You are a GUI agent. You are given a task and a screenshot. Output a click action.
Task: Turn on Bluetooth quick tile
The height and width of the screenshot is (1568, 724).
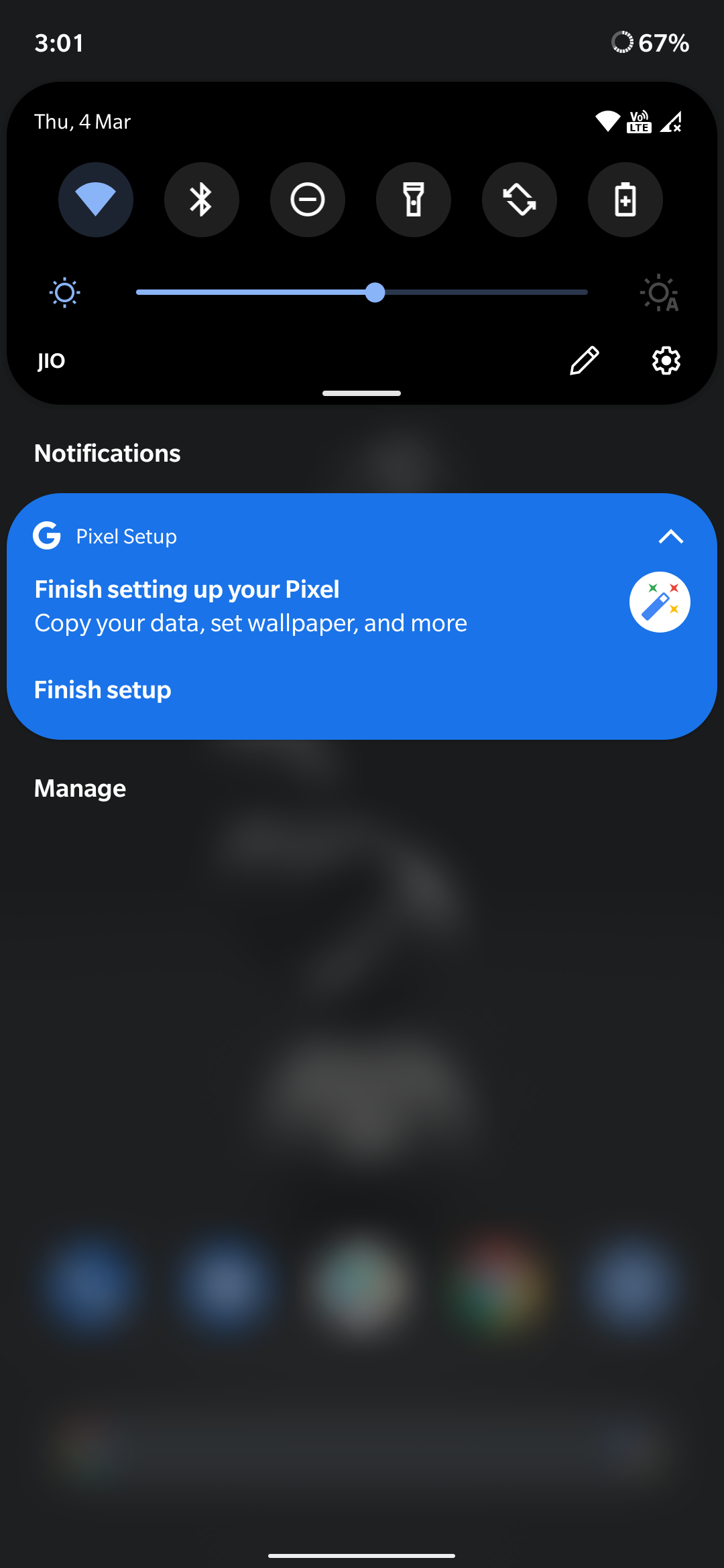[202, 200]
